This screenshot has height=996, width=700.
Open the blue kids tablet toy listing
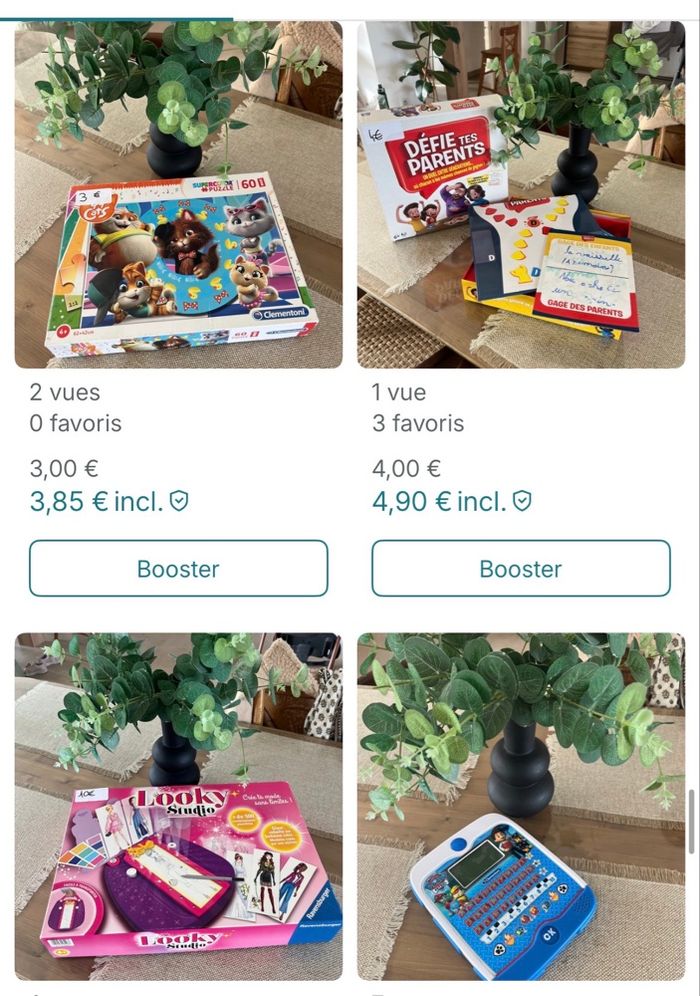(521, 806)
